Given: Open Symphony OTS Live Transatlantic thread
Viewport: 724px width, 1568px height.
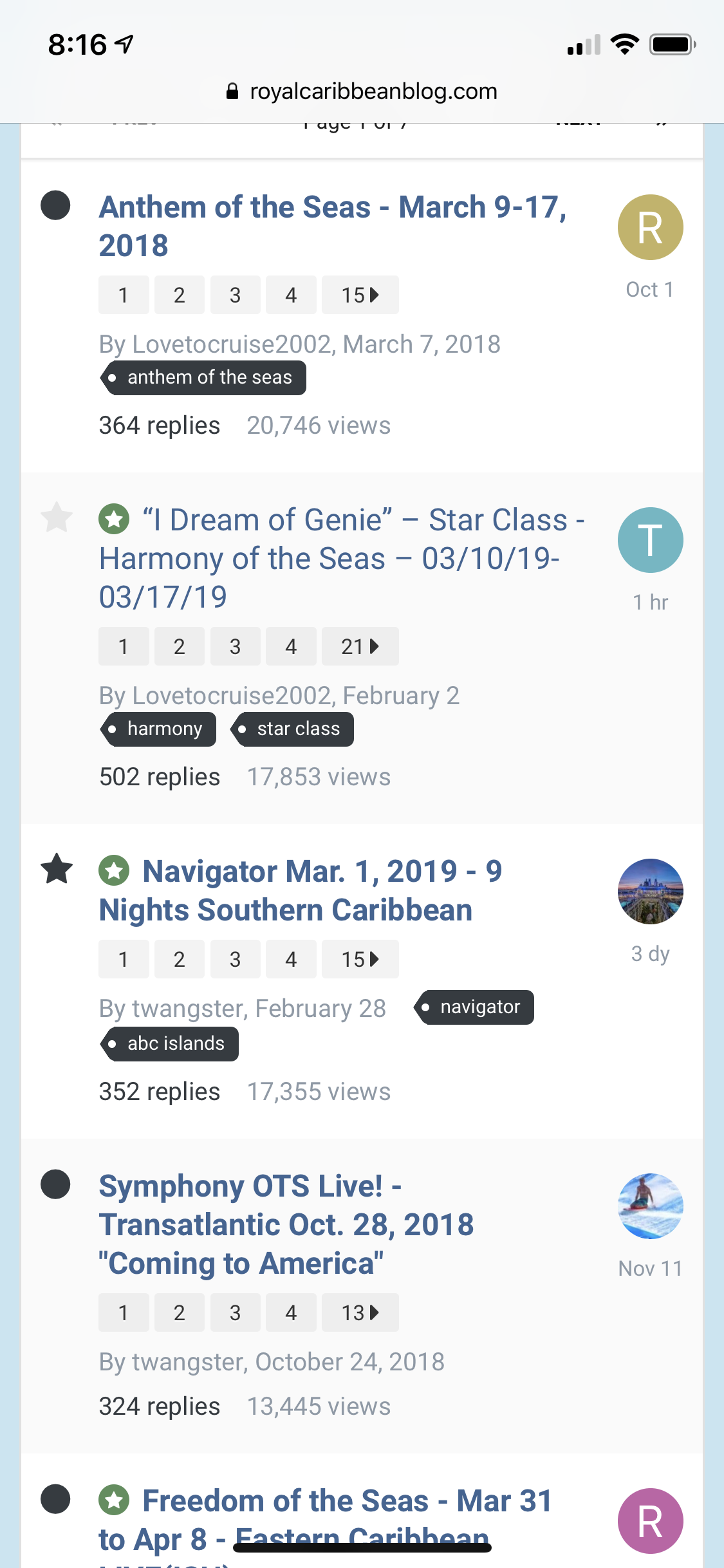Looking at the screenshot, I should point(286,1224).
